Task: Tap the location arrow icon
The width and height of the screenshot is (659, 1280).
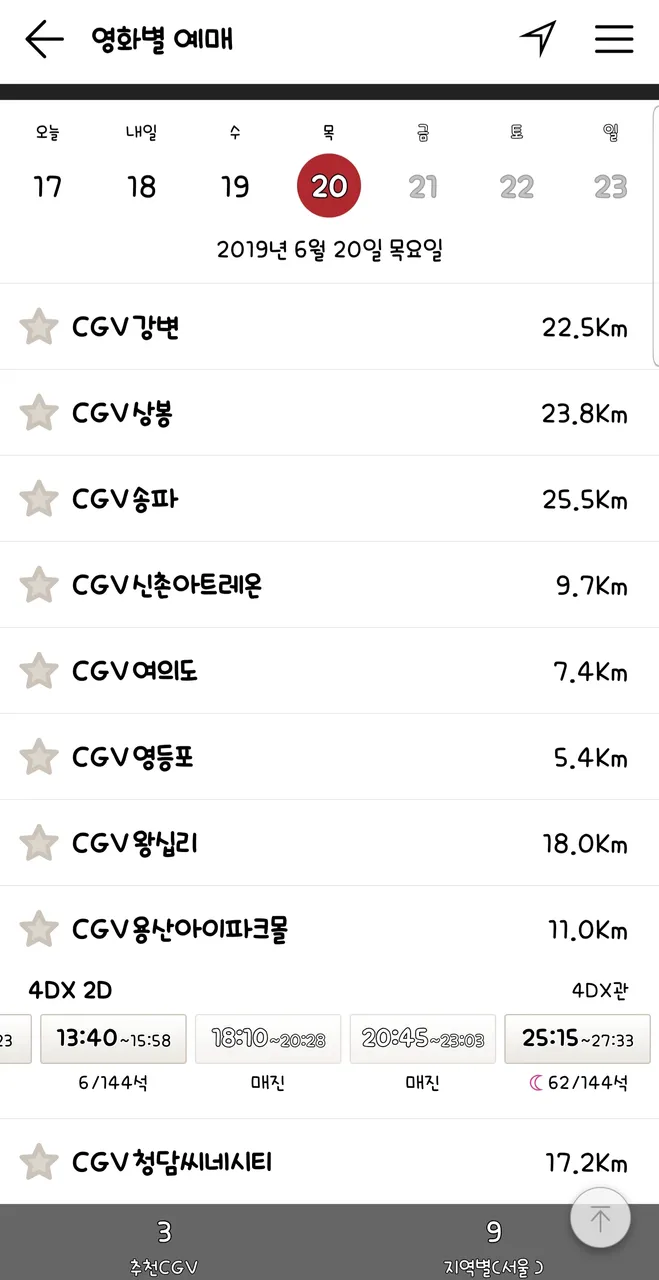Action: click(538, 39)
